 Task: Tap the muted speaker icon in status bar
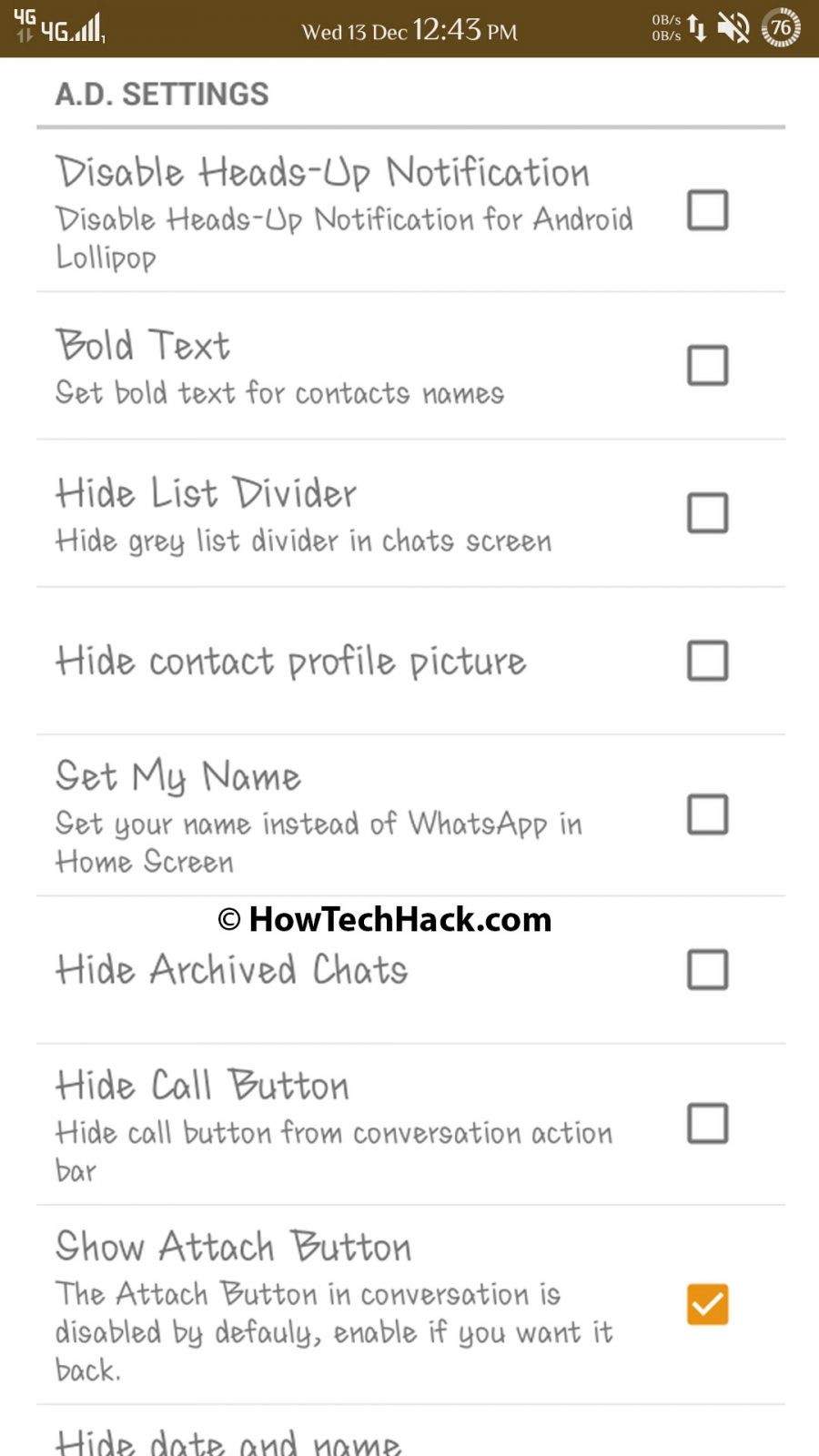click(x=733, y=27)
